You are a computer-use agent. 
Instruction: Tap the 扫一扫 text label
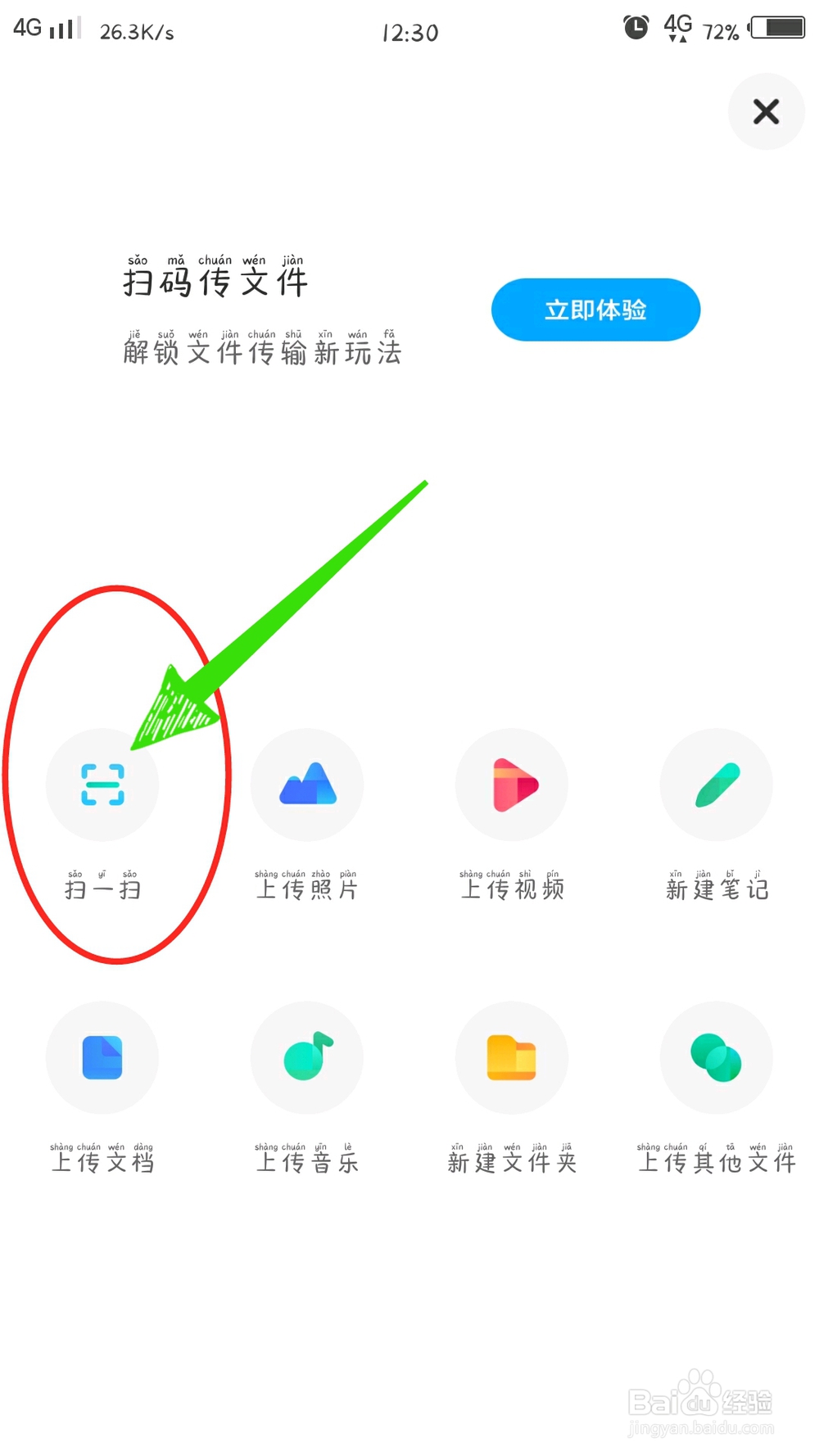pos(102,889)
